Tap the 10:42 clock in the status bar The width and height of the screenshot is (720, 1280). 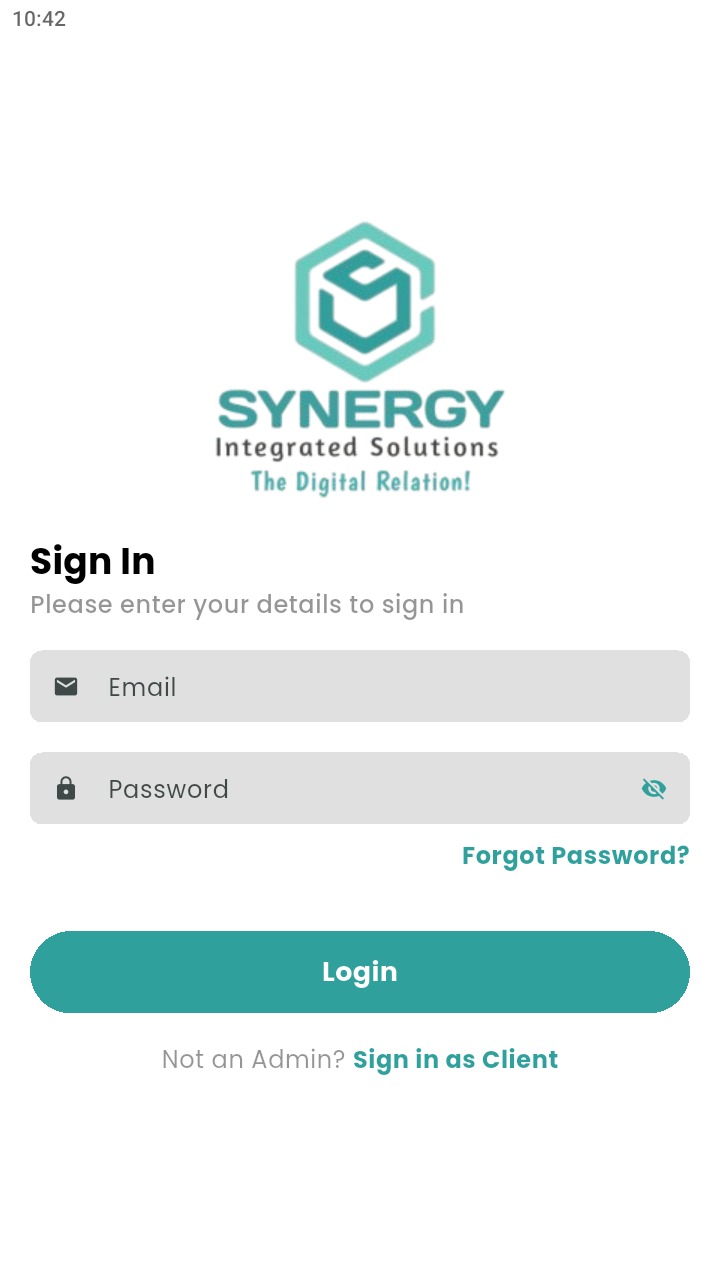39,18
